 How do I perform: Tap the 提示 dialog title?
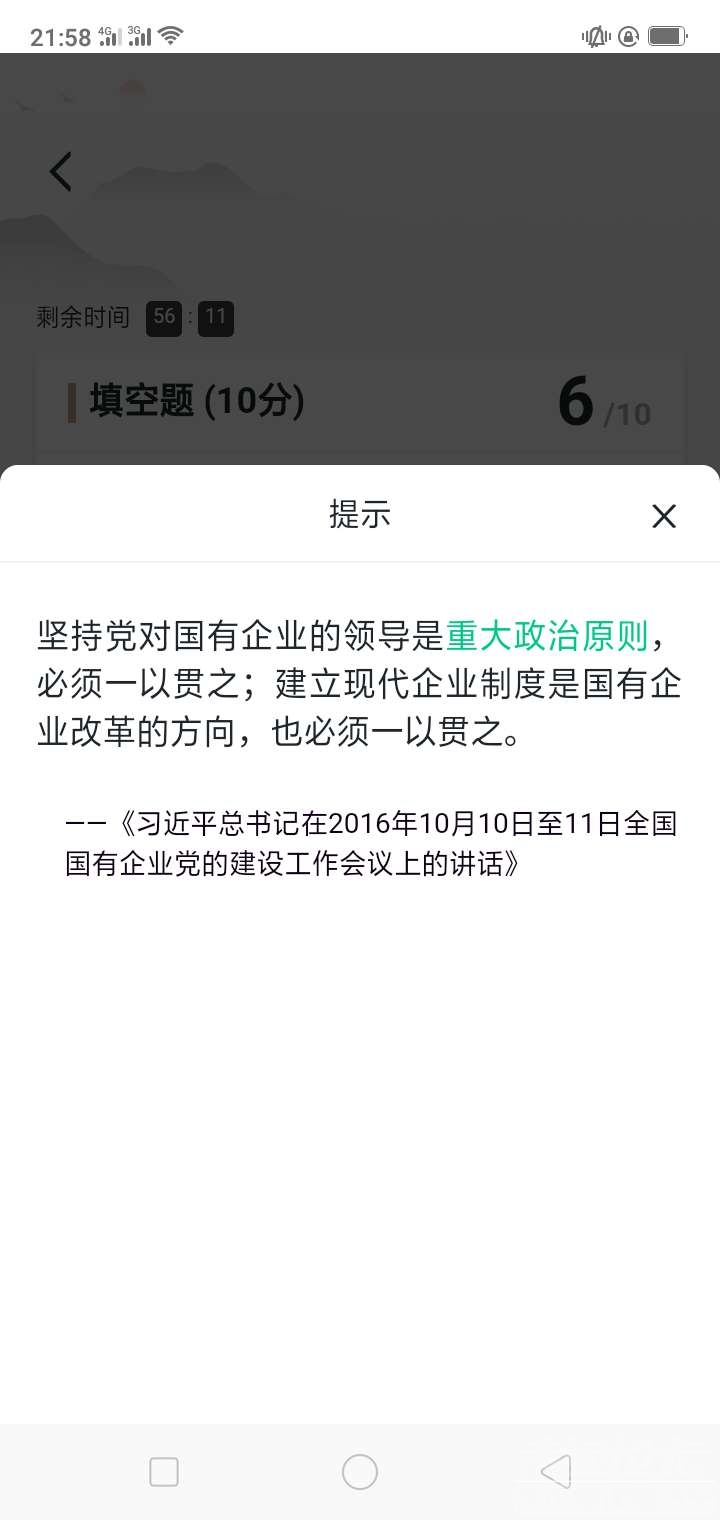[361, 515]
